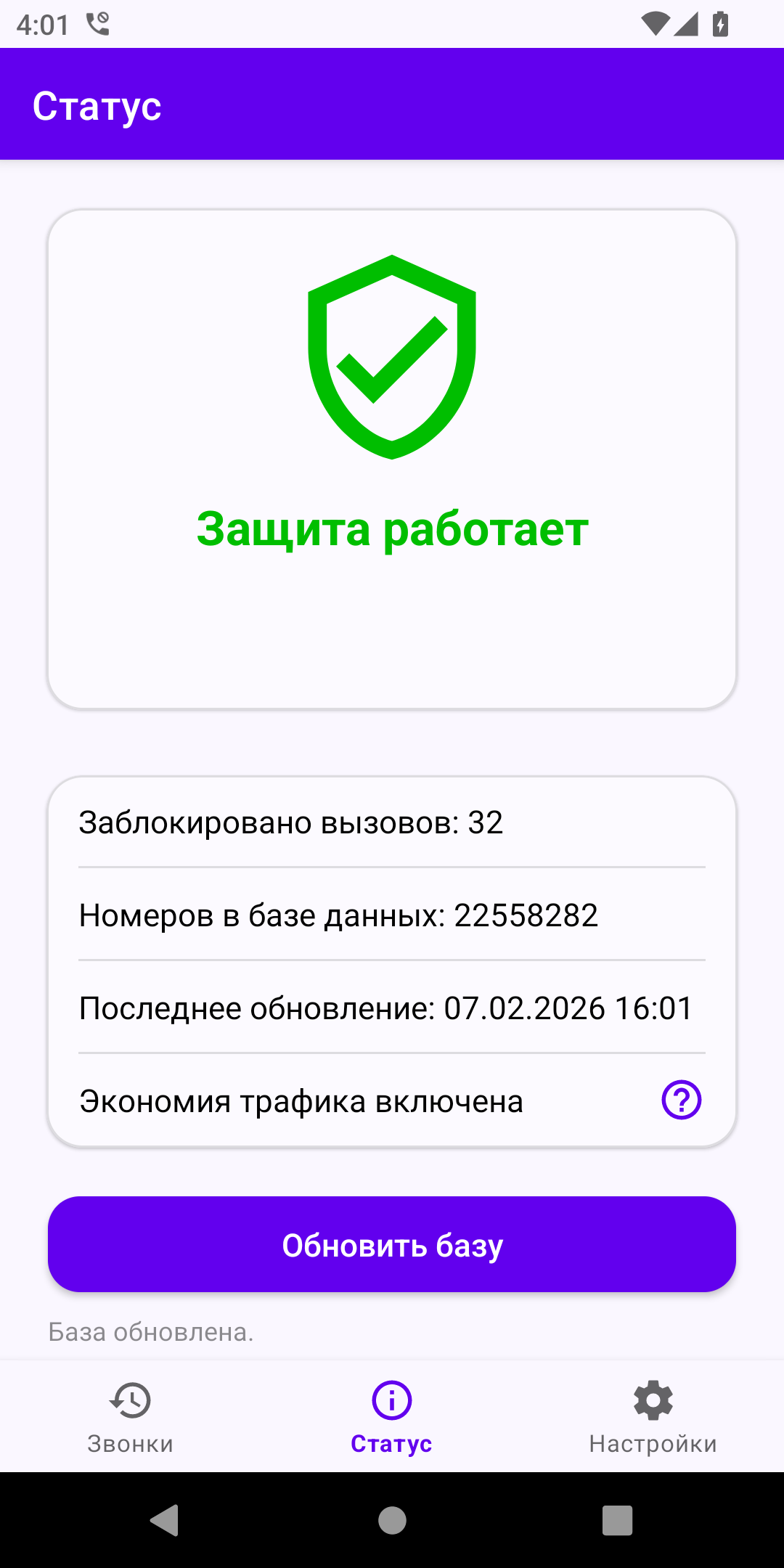Click the settings gear icon above Настройки

click(x=652, y=1400)
